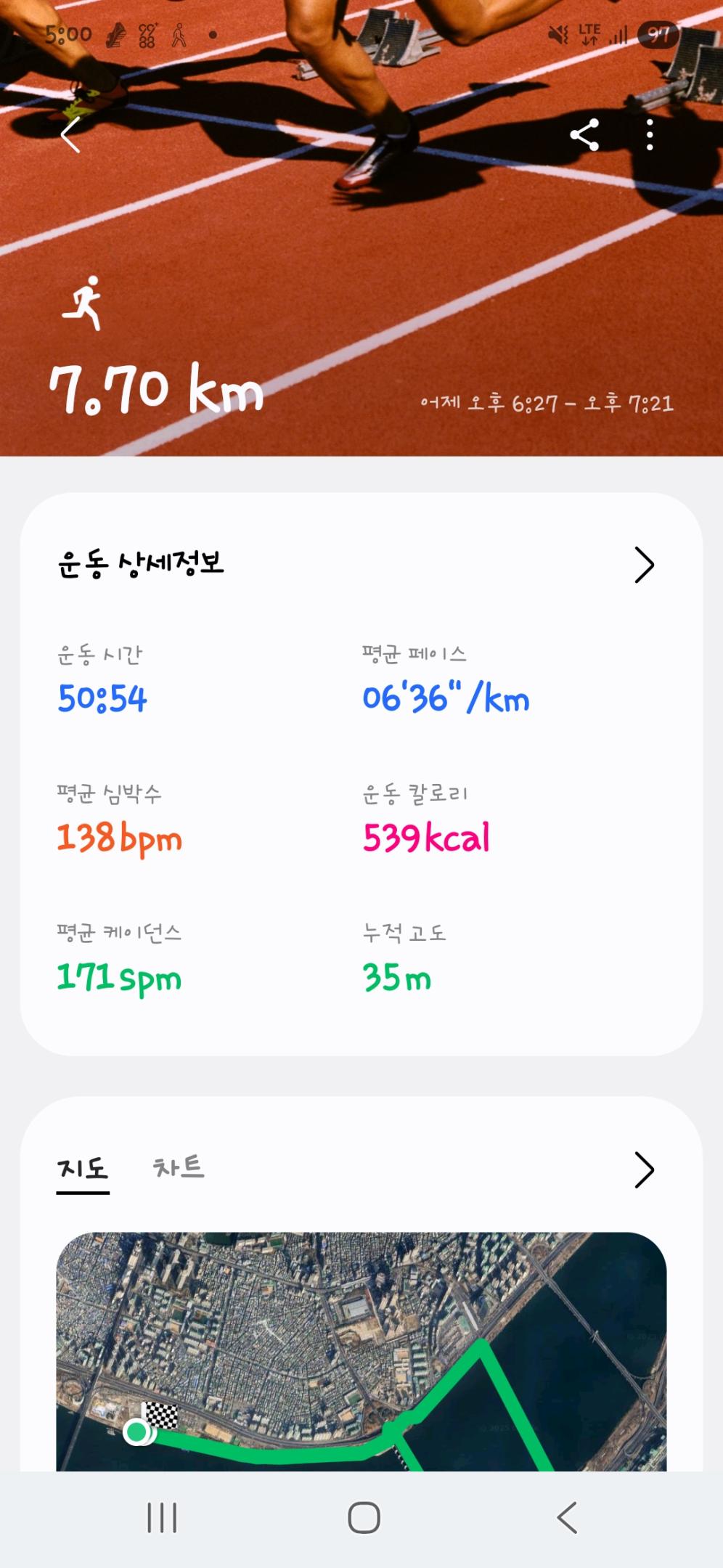Tap the system back button

567,1517
